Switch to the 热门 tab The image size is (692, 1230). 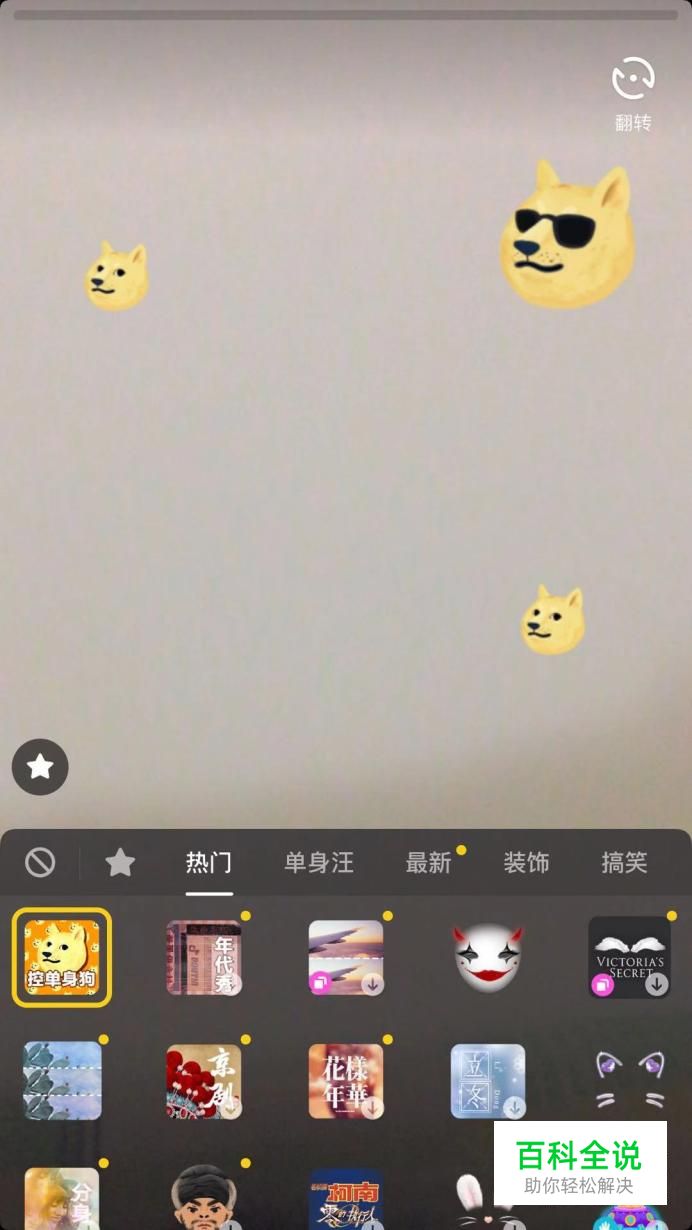[209, 862]
